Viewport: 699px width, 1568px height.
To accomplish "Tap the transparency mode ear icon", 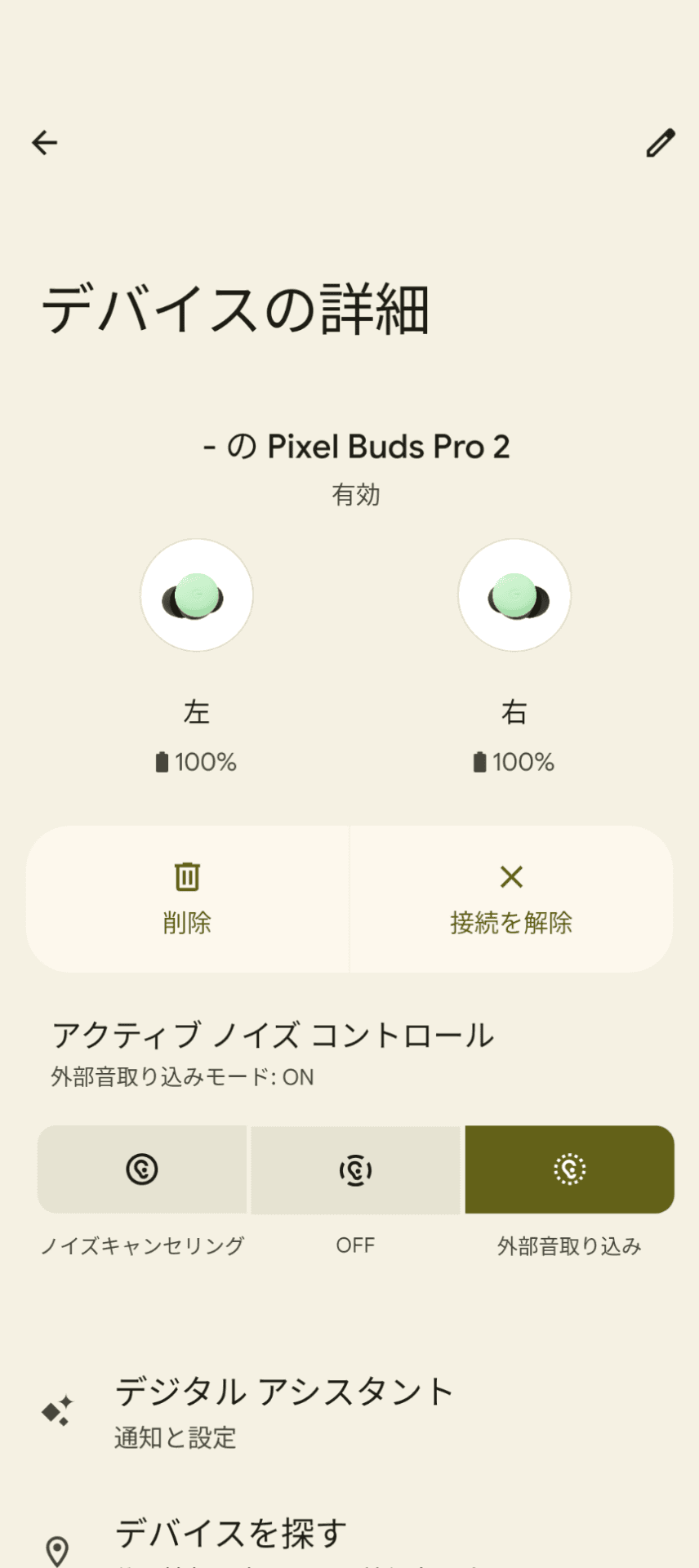I will tap(570, 1169).
